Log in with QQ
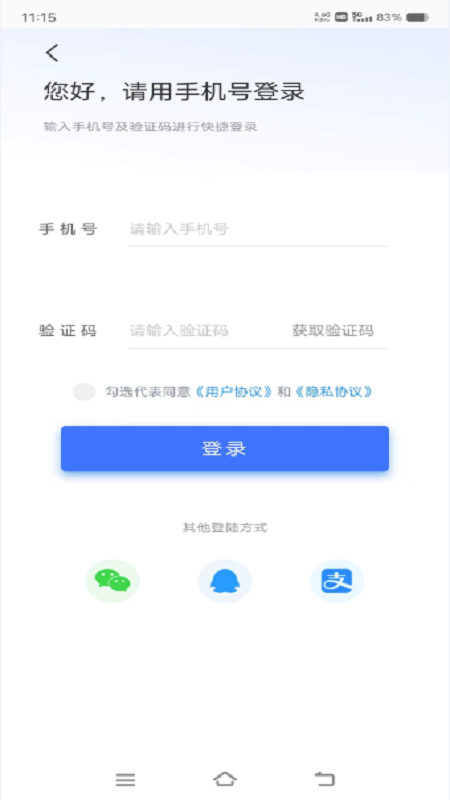This screenshot has width=450, height=800. point(225,581)
